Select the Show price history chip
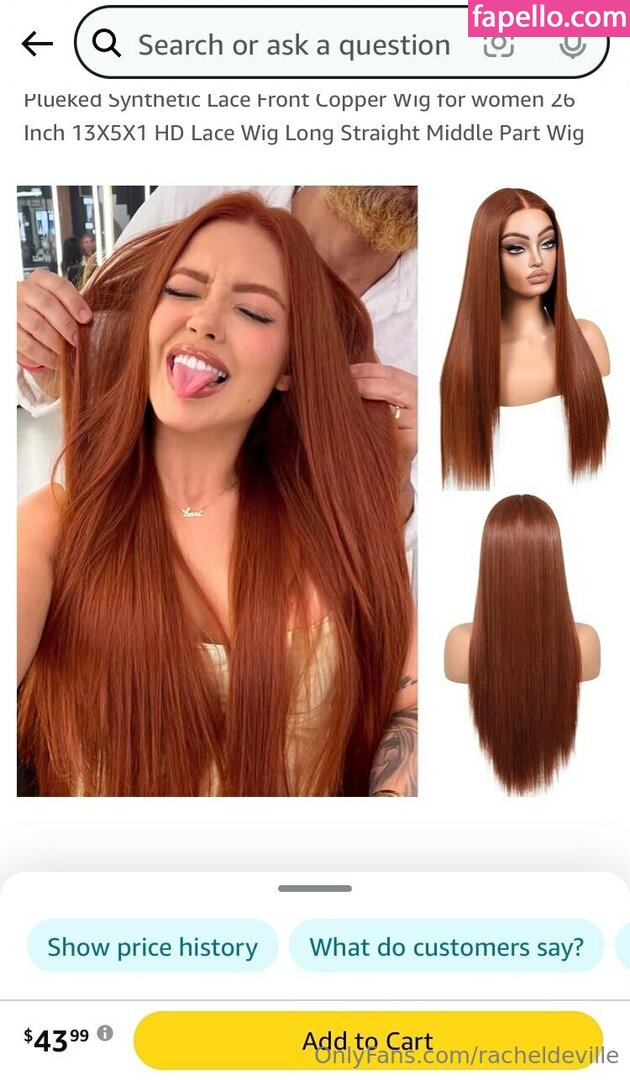The image size is (630, 1080). (152, 947)
